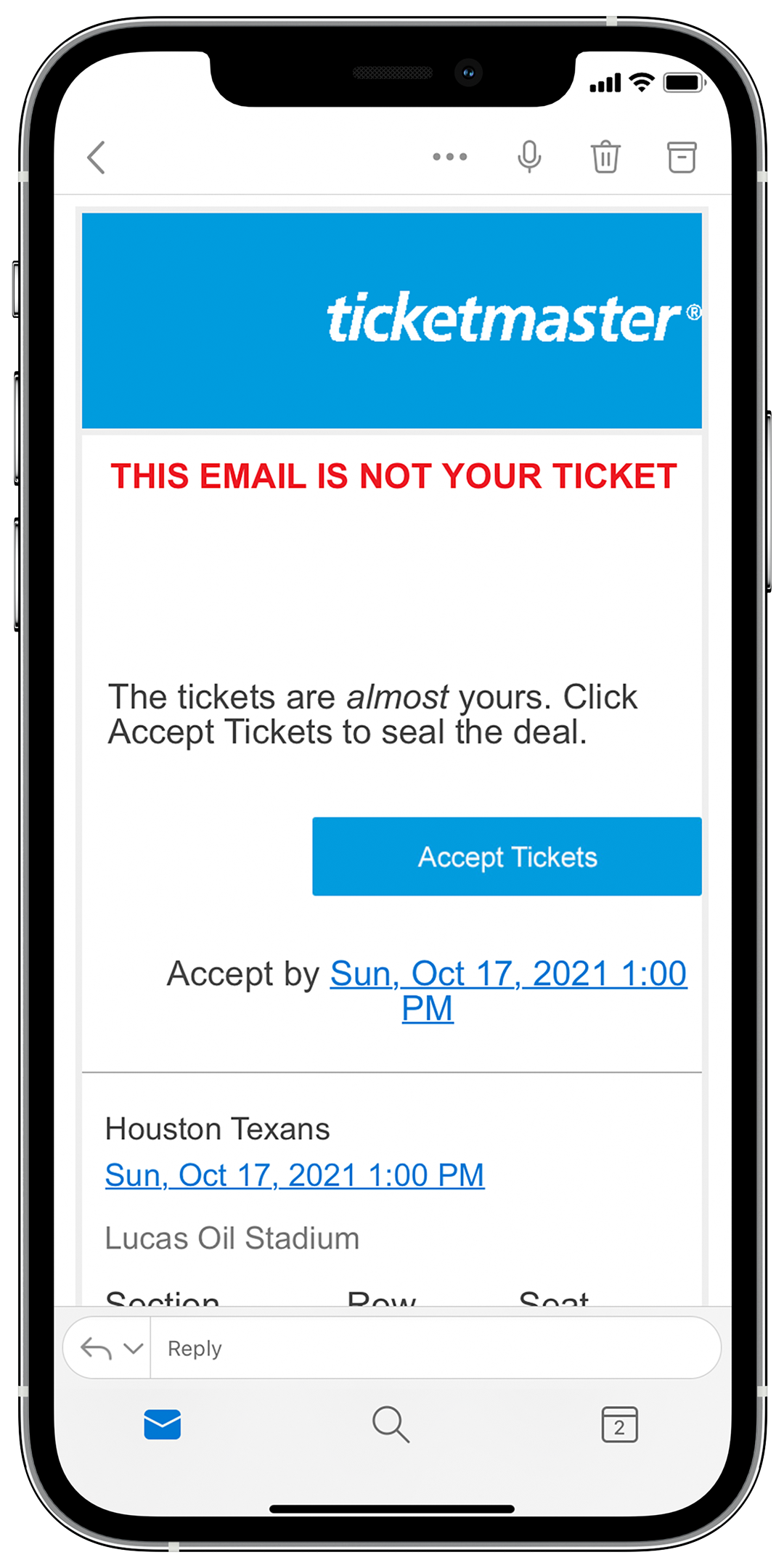
Task: Open the date link under Houston Texans
Action: tap(295, 1175)
